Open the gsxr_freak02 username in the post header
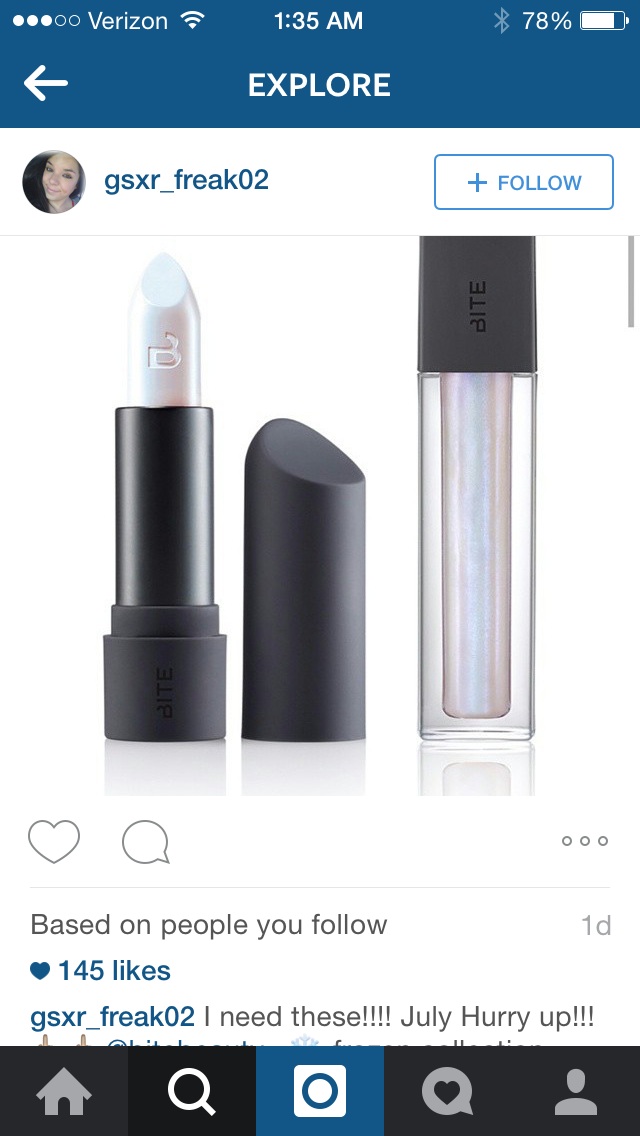This screenshot has height=1136, width=640. pos(186,181)
